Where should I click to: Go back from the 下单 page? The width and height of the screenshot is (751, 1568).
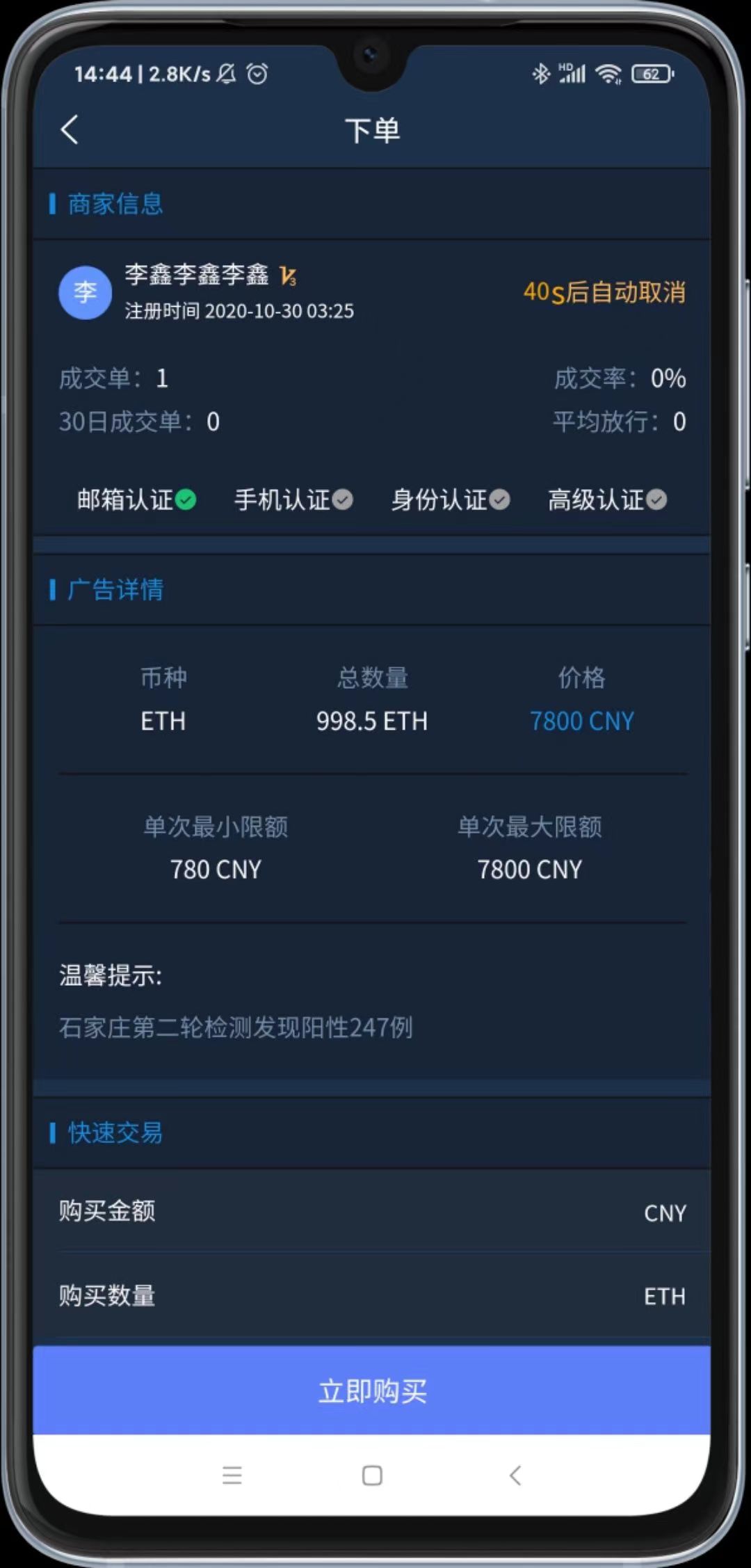tap(70, 130)
